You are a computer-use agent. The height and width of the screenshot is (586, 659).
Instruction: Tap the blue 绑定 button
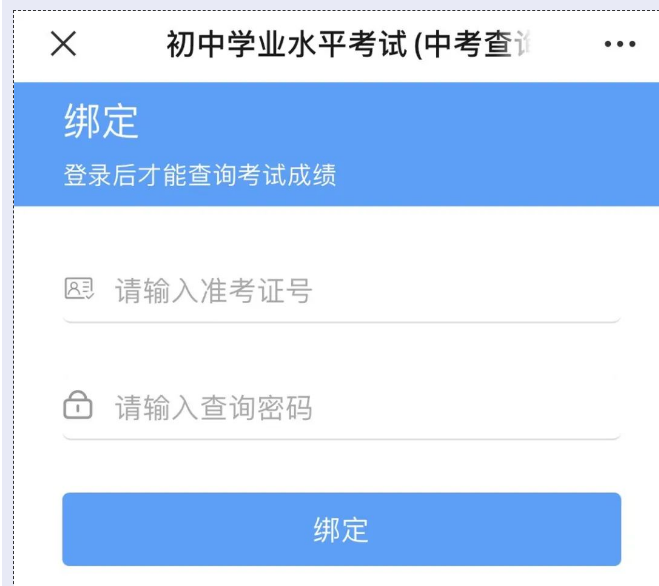[x=341, y=529]
